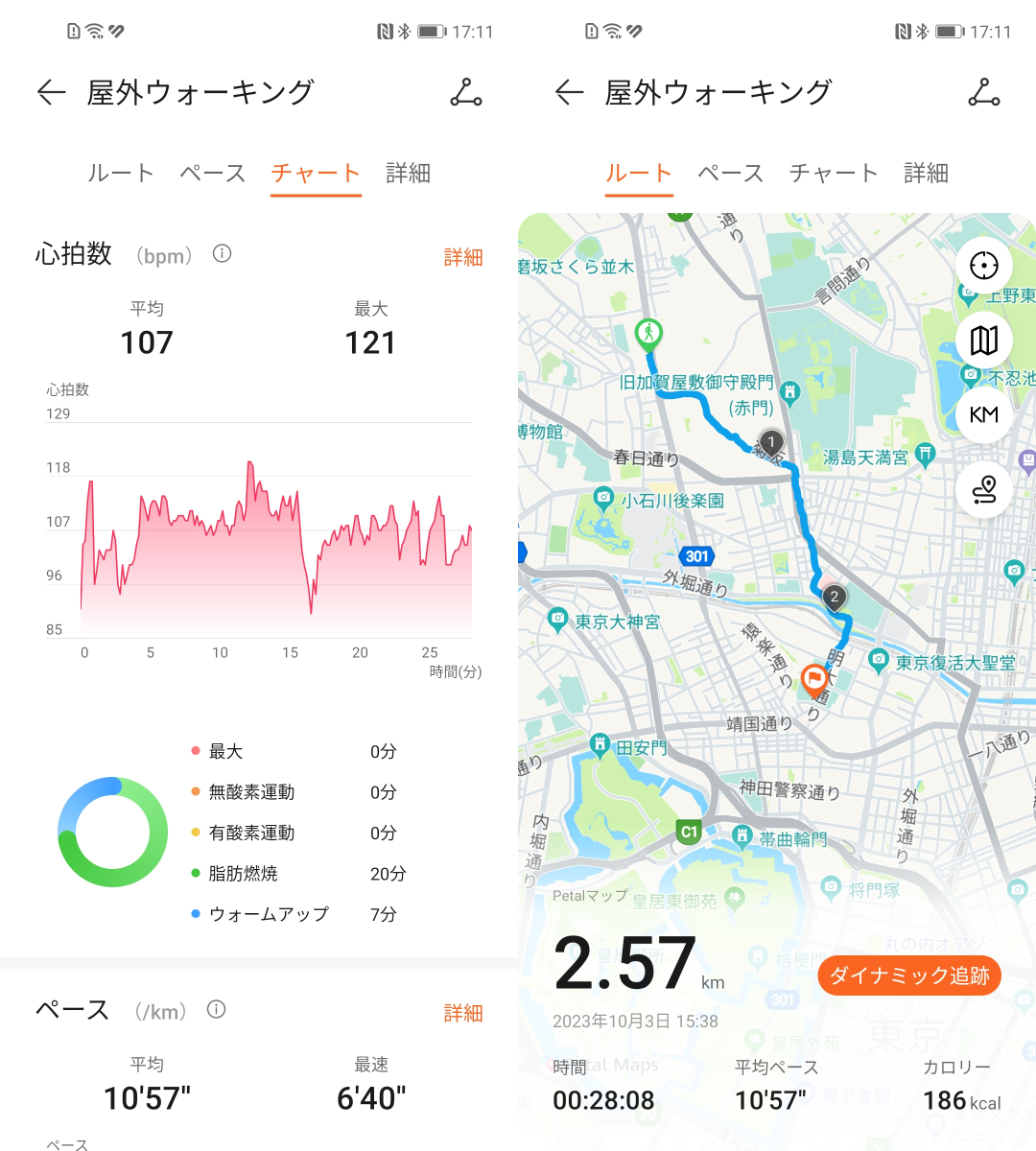Switch to ペース tab on the heart rate screen
Image resolution: width=1036 pixels, height=1151 pixels.
(212, 174)
